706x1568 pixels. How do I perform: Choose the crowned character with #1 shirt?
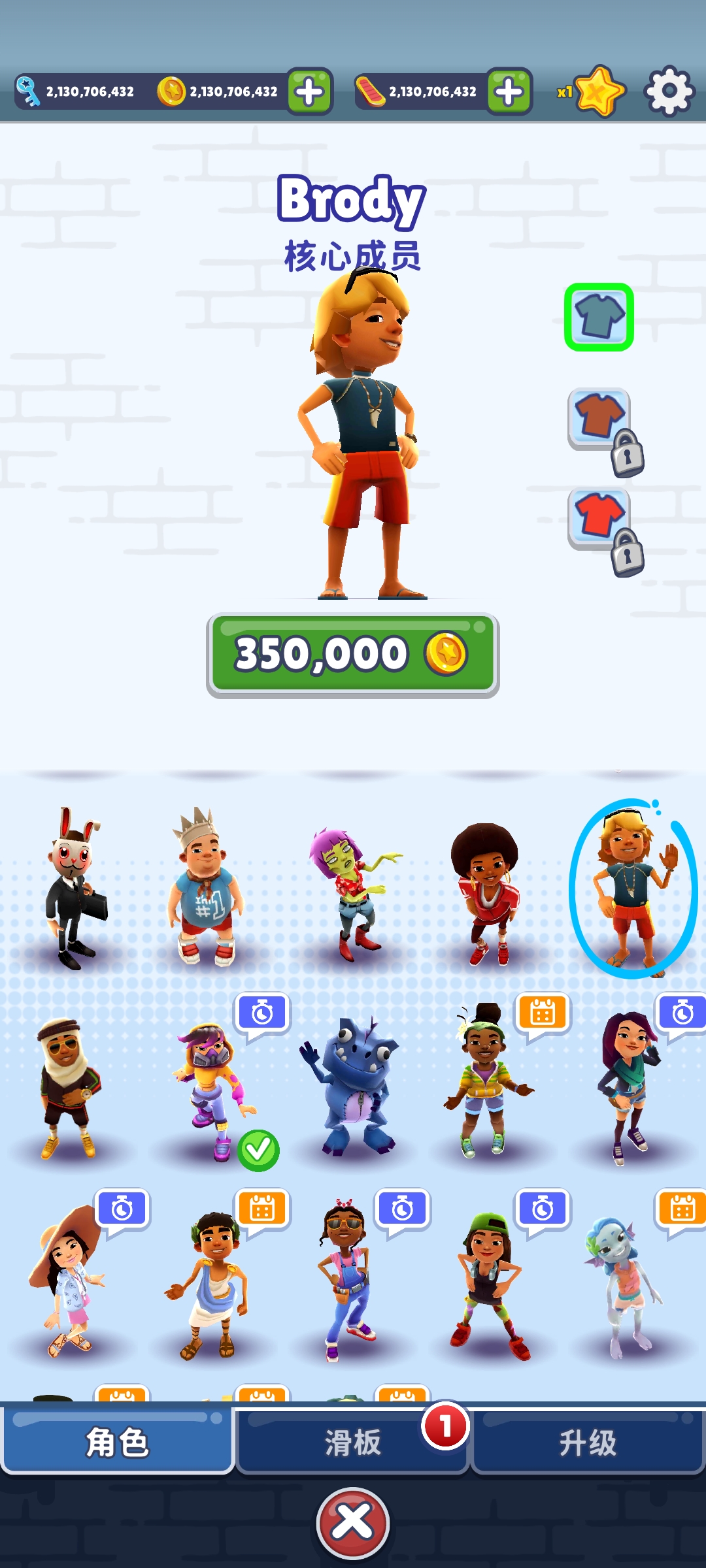[205, 889]
